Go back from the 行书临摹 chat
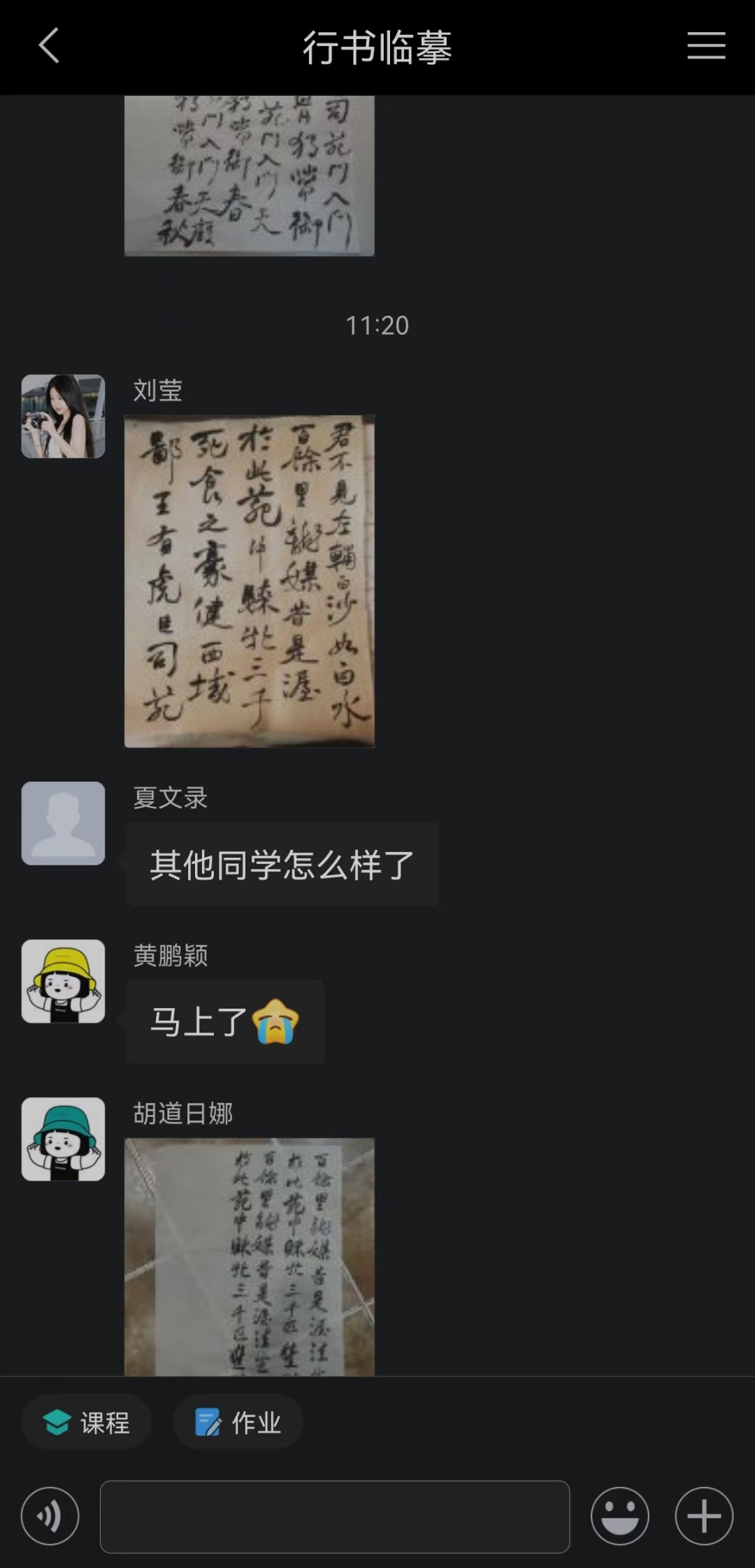 49,46
